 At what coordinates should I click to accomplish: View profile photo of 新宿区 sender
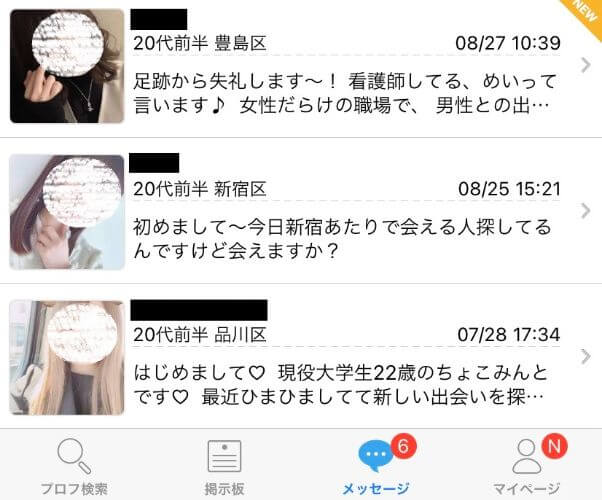[x=67, y=211]
